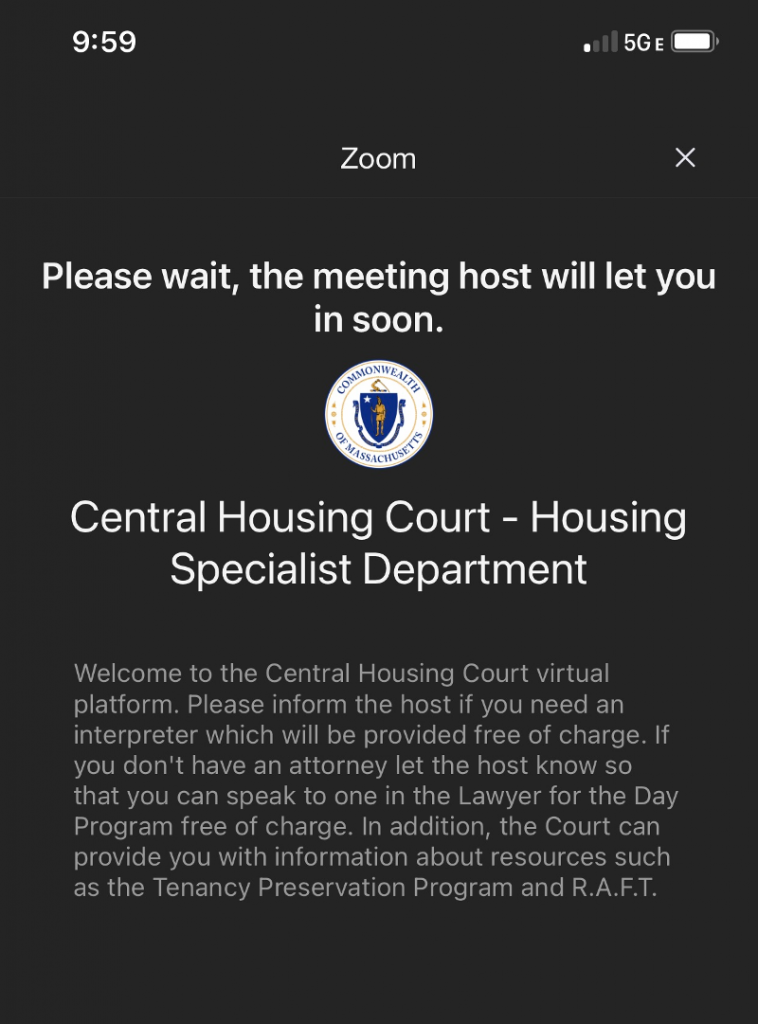
Task: Tap the 5G E network indicator
Action: click(x=645, y=41)
